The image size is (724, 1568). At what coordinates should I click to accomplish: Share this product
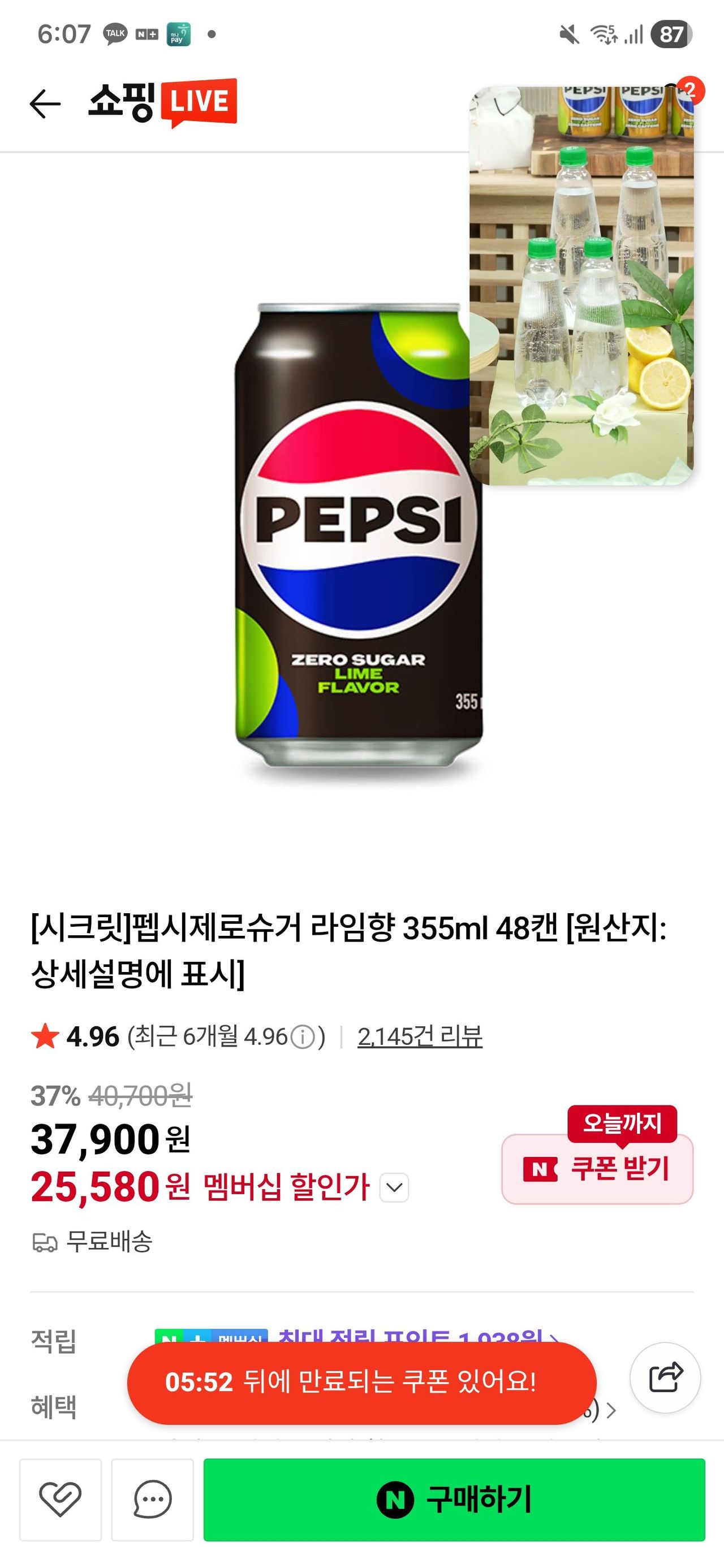[665, 1377]
